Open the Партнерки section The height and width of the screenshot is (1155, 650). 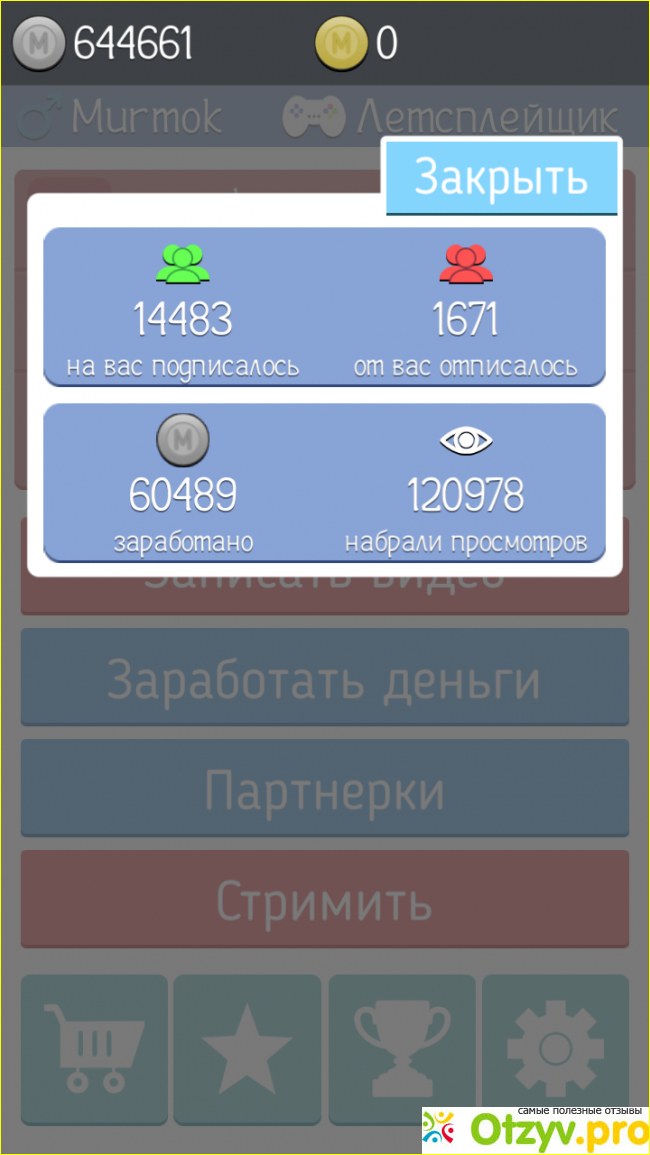coord(324,790)
